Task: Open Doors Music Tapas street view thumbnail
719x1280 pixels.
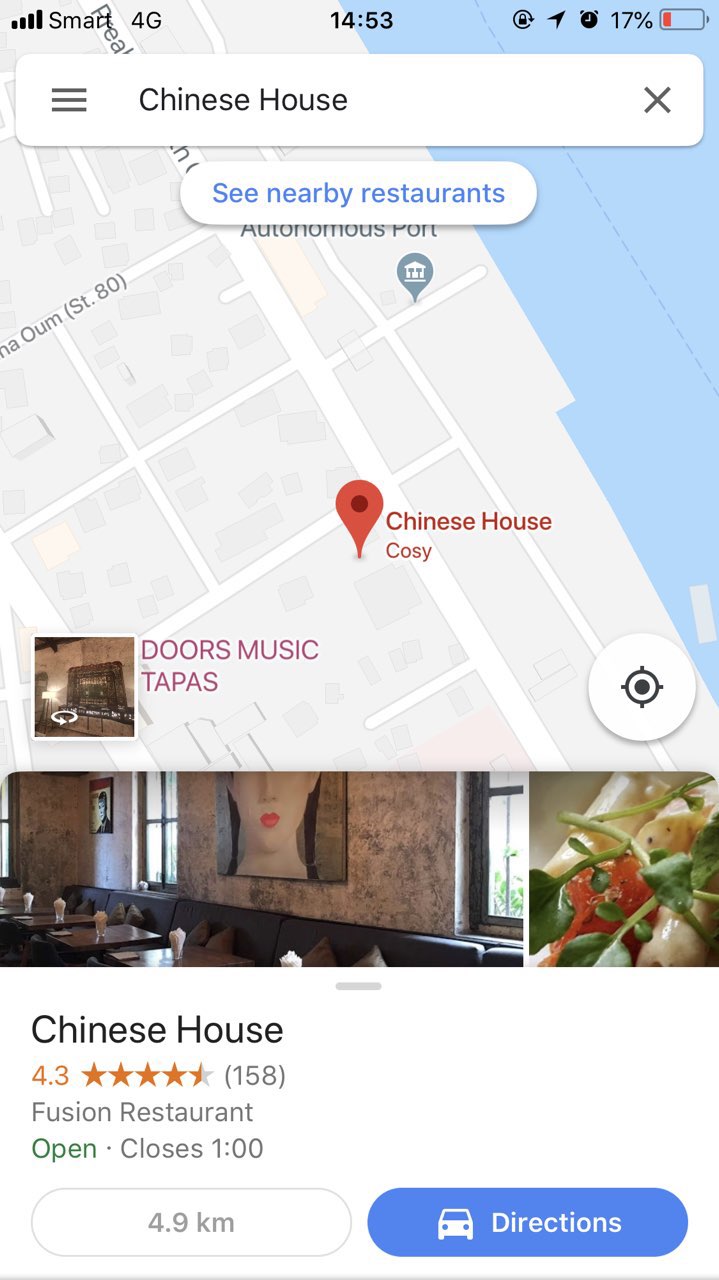Action: point(85,687)
